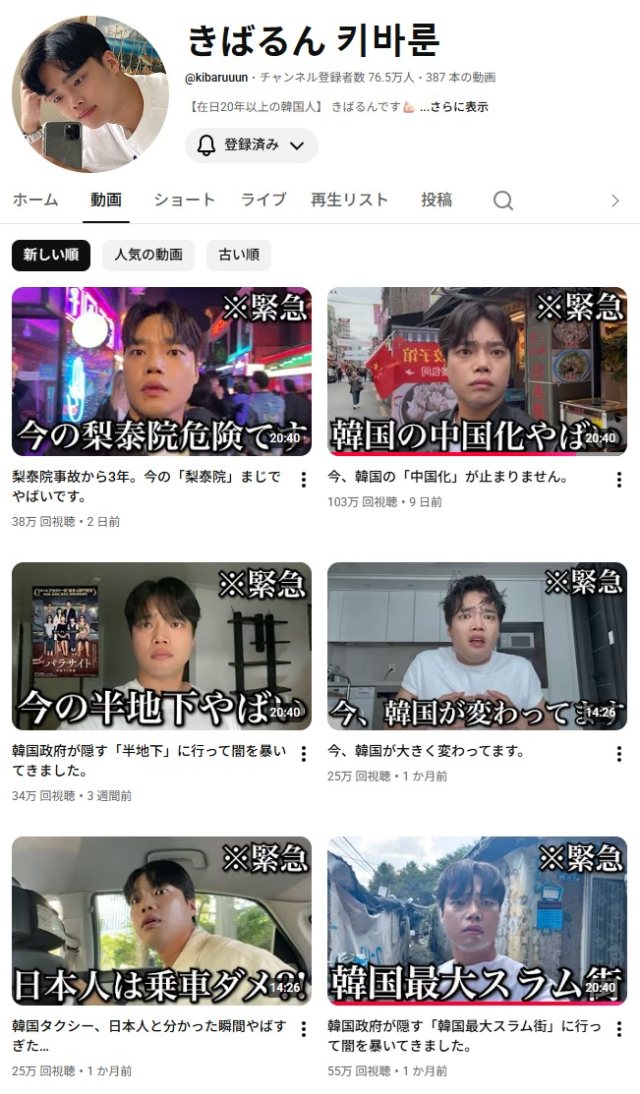
Task: Switch to the ライブ tab
Action: click(x=263, y=200)
